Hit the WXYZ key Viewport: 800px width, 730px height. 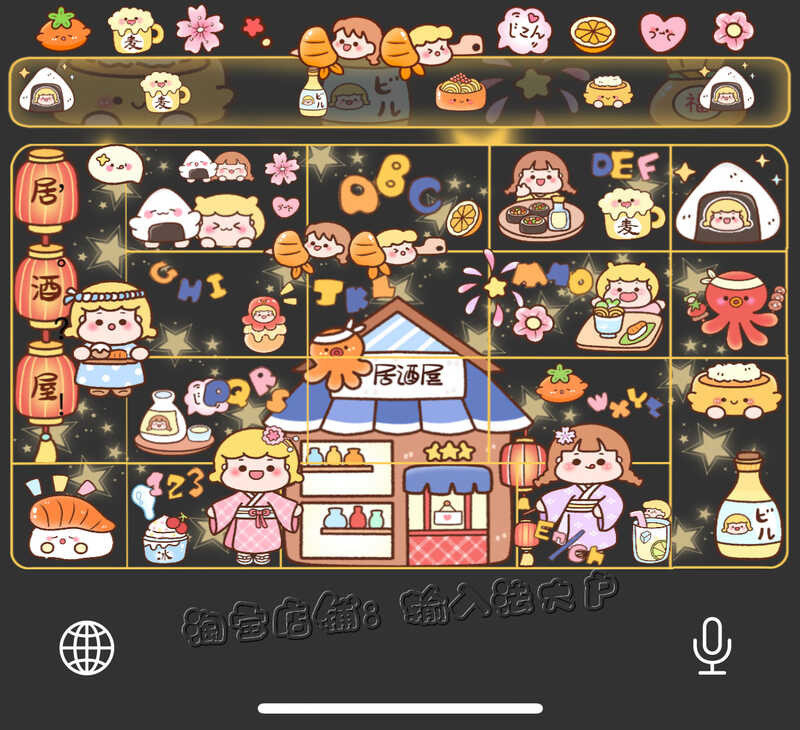580,410
